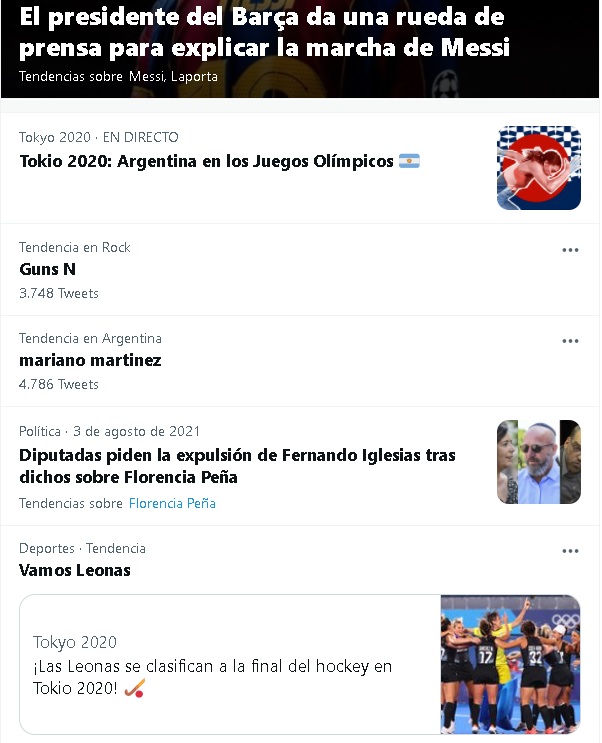Screen dimensions: 602x743
Task: Open the Vamos Leonas trend
Action: click(75, 570)
